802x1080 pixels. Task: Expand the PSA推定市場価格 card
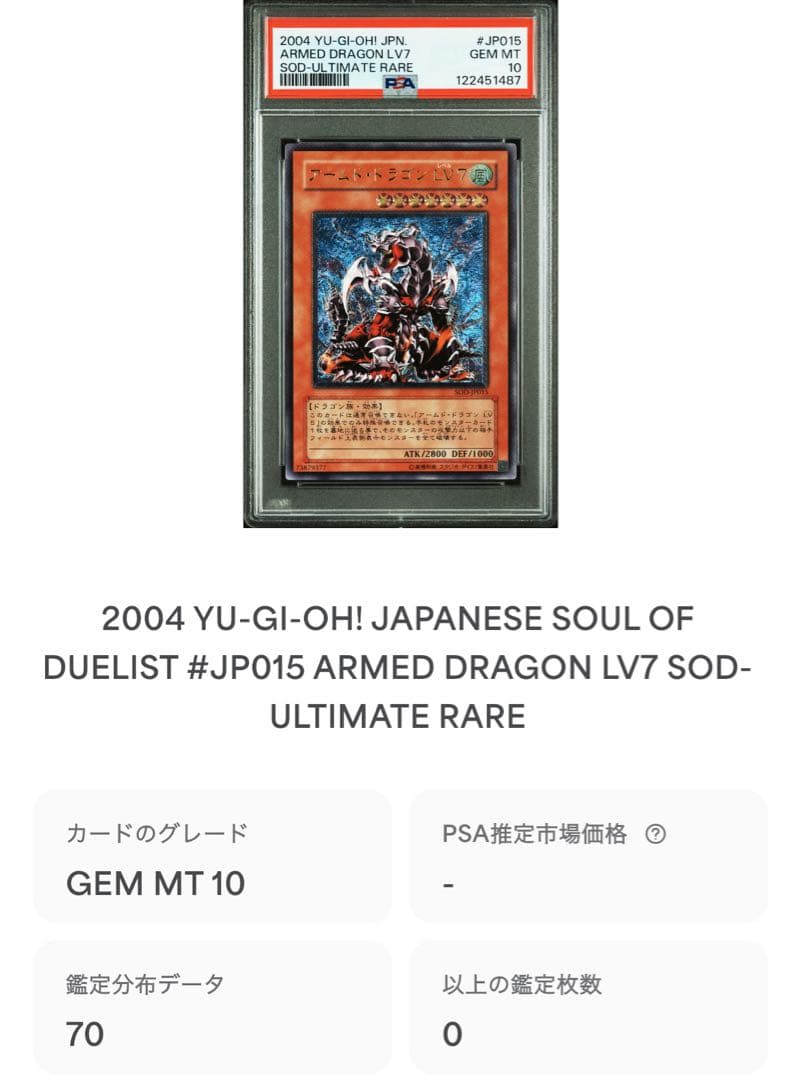595,858
